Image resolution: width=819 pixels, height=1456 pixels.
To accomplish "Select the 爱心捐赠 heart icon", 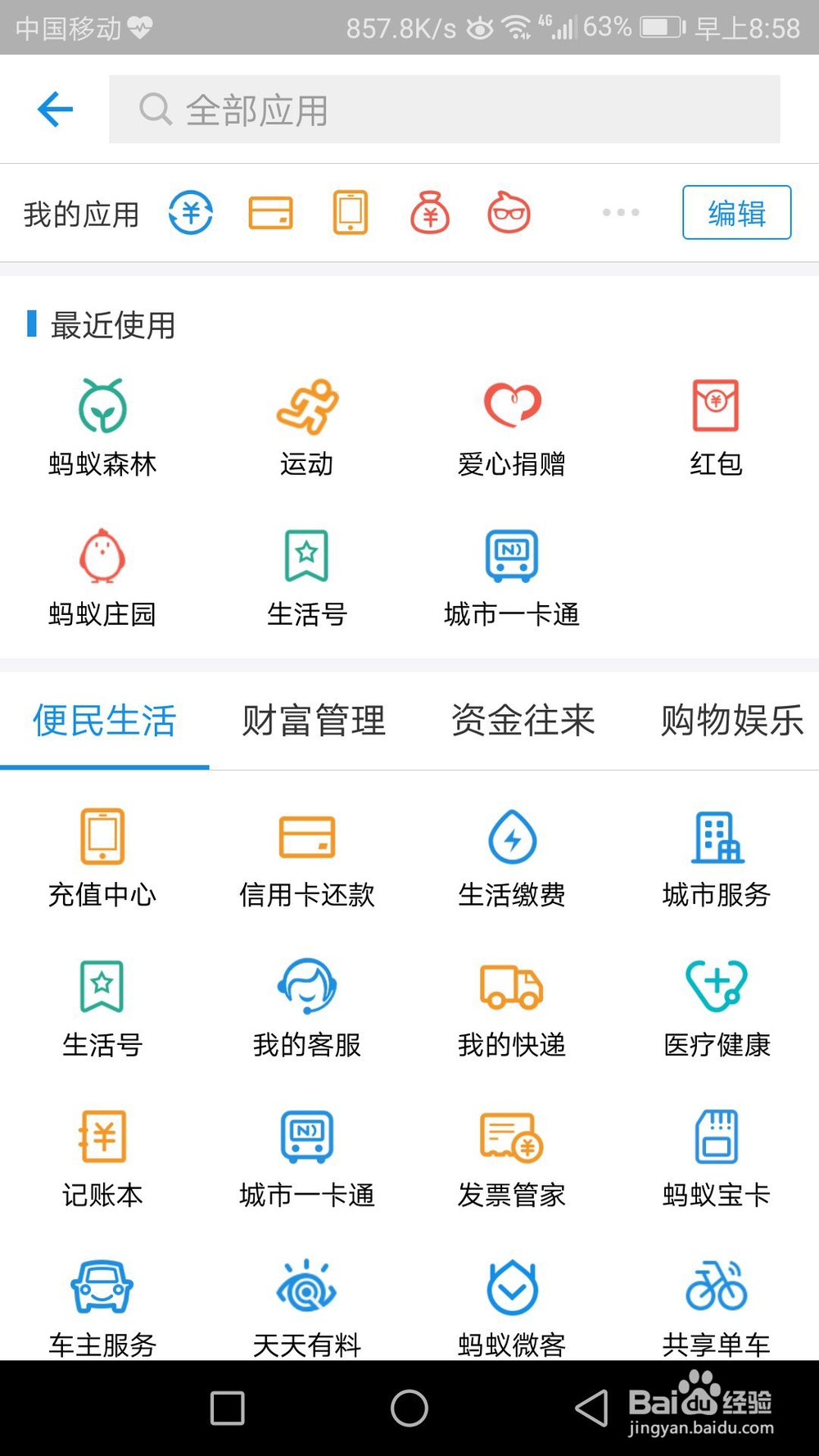I will [x=512, y=422].
